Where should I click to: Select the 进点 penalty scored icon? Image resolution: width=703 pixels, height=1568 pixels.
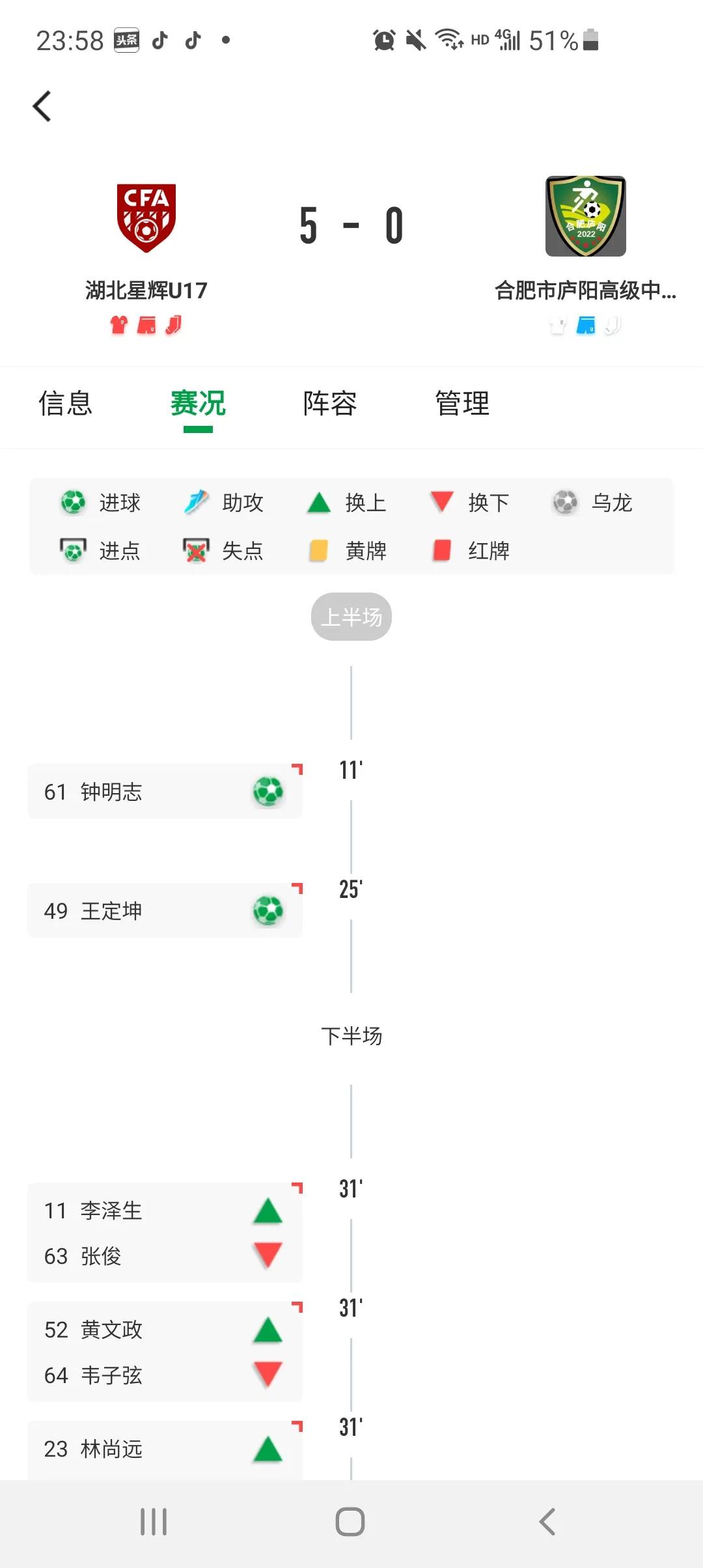[74, 550]
